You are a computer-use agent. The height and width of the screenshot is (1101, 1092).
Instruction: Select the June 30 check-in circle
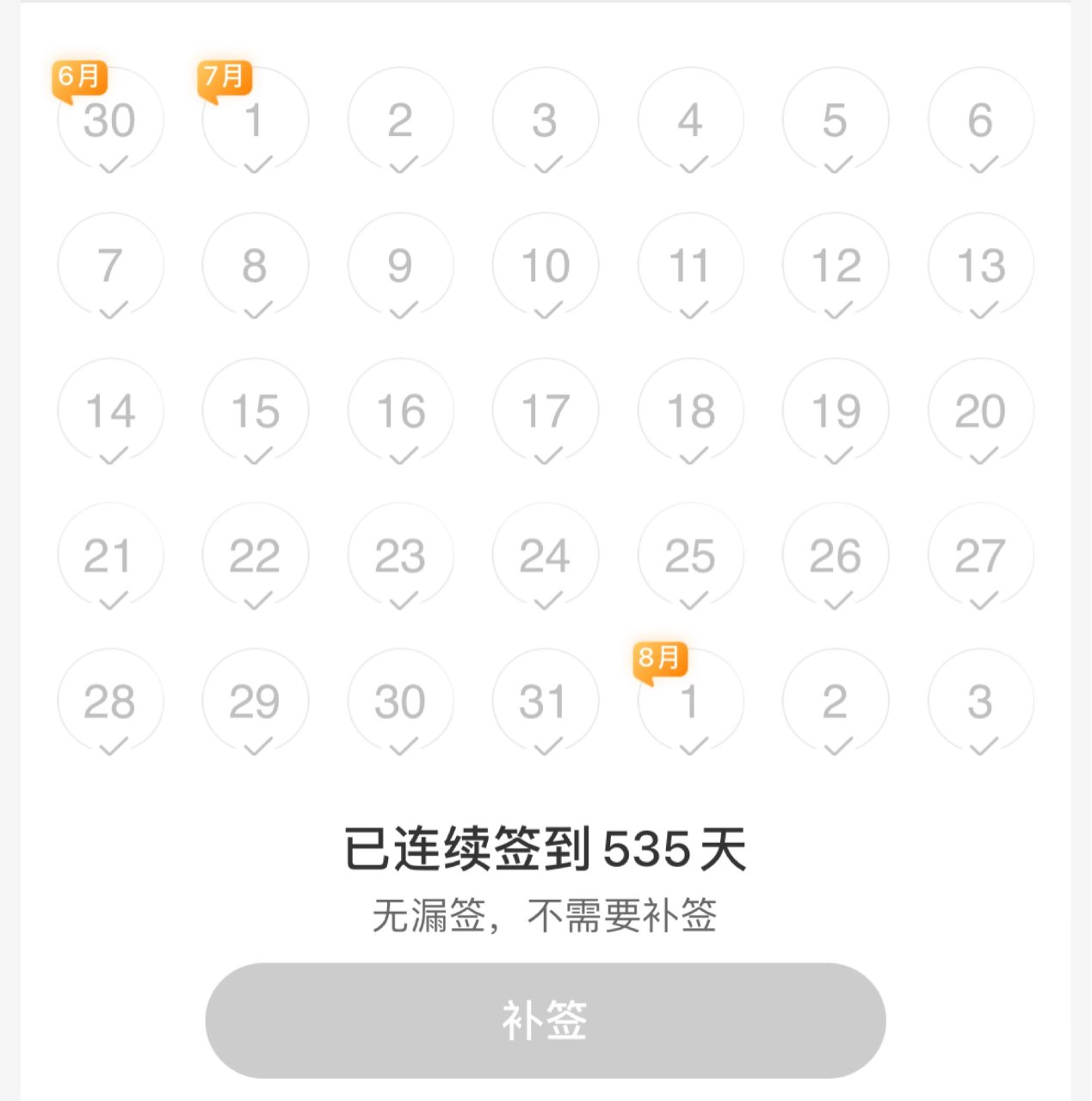[x=109, y=120]
